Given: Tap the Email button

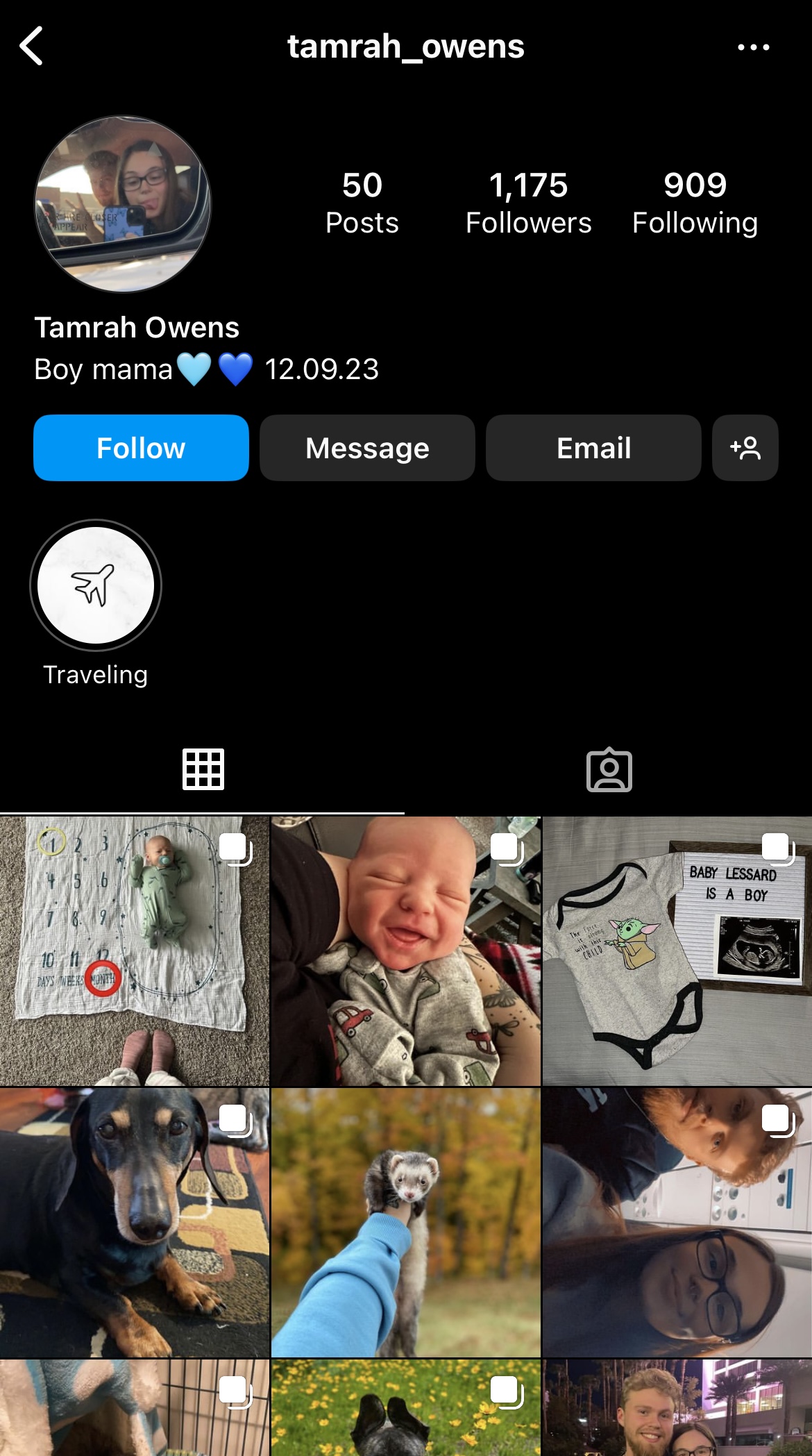Looking at the screenshot, I should (x=593, y=448).
